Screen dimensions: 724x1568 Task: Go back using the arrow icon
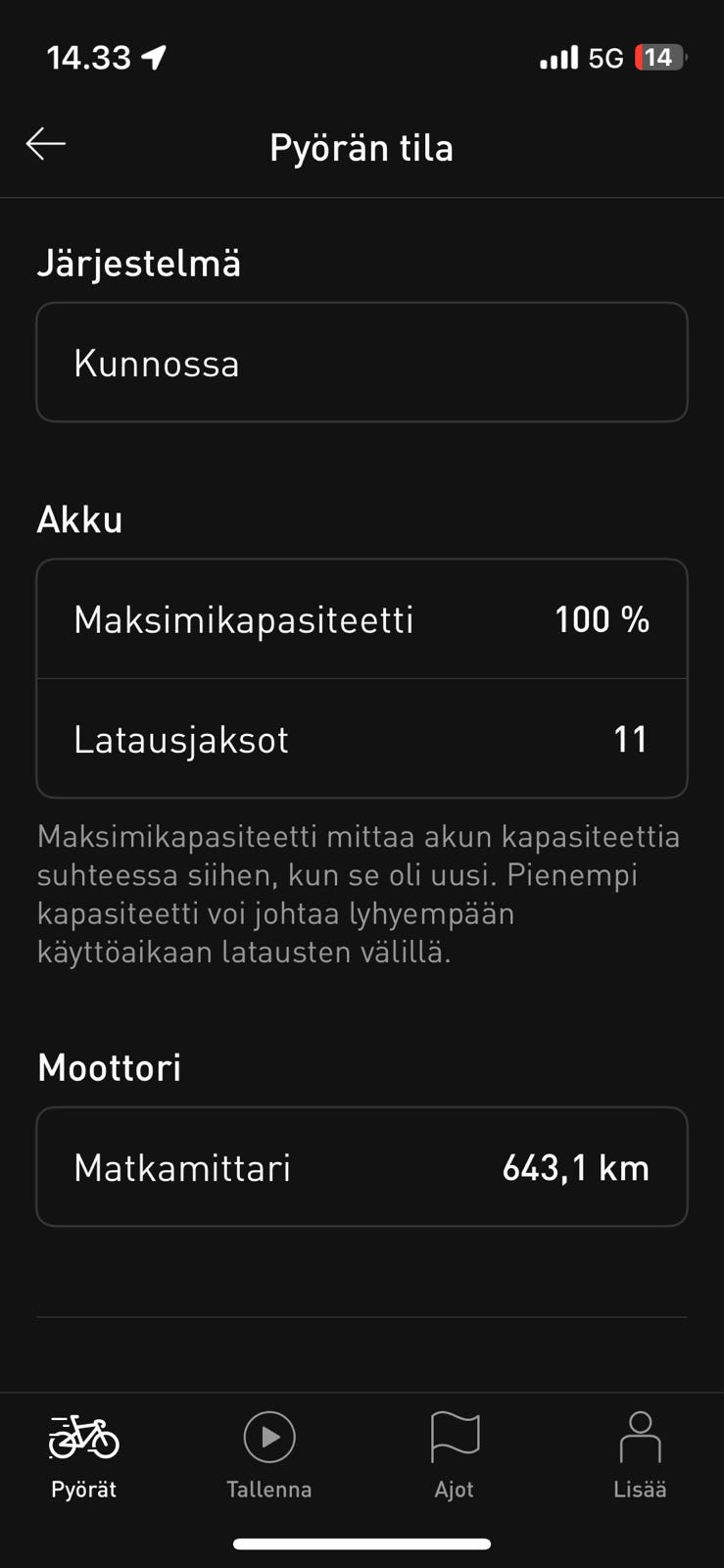[x=45, y=144]
